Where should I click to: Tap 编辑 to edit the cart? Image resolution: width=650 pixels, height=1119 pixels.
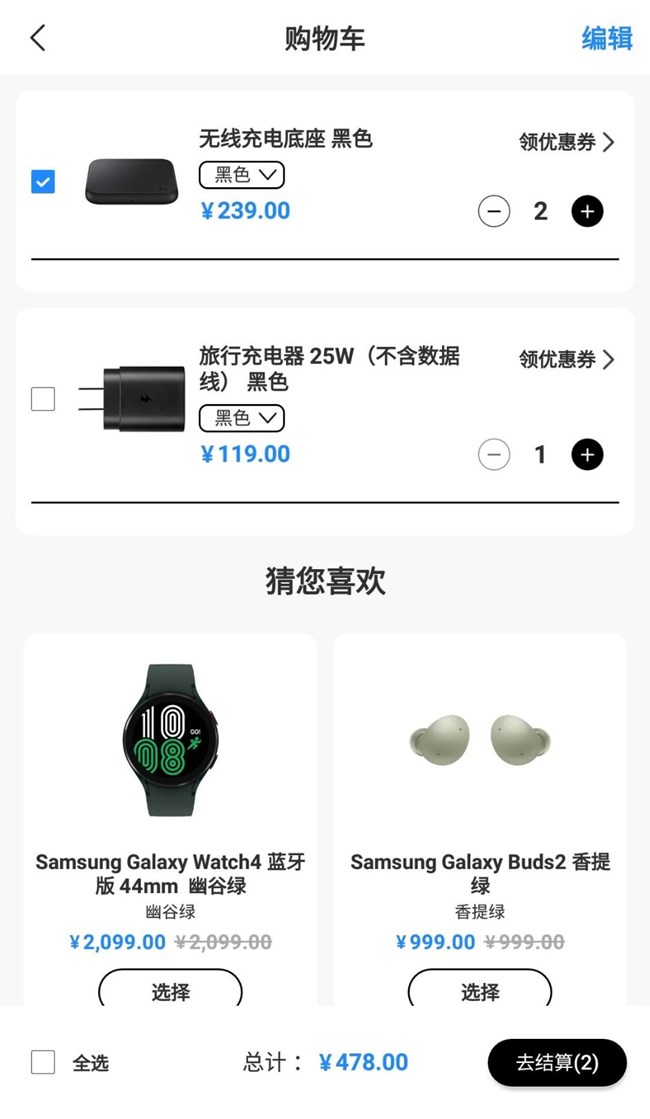tap(607, 38)
